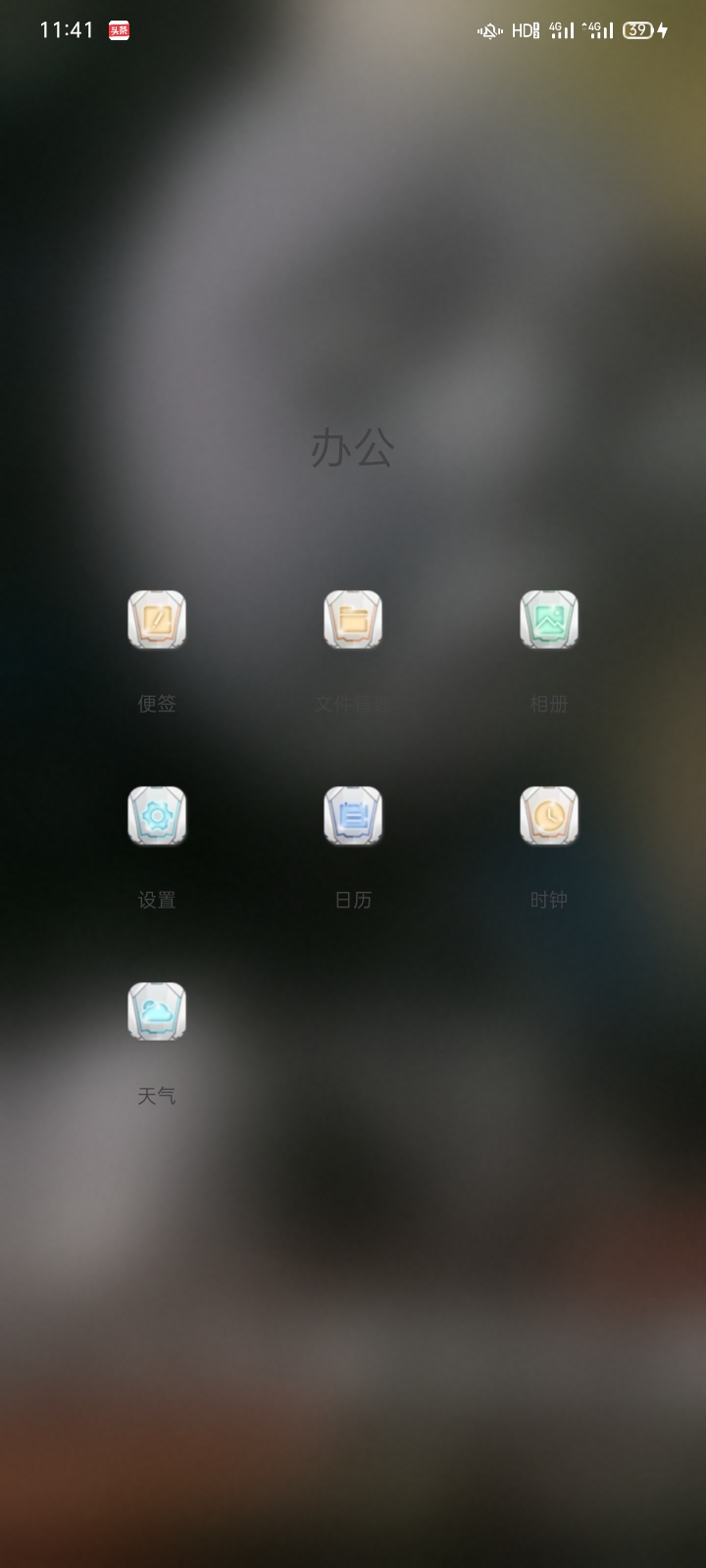Screen dimensions: 706x1568
Task: Open the 设置 settings app
Action: (157, 815)
